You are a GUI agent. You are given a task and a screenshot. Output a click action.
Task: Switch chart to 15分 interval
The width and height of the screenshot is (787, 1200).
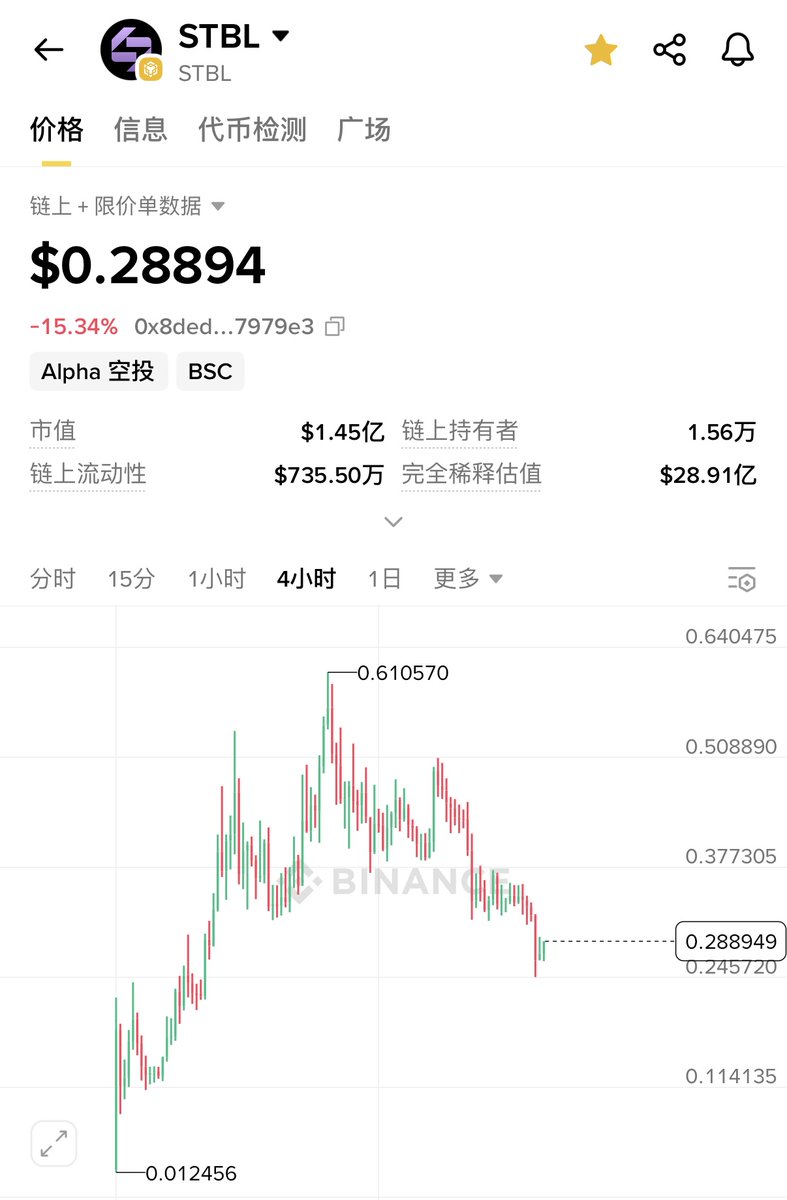click(x=131, y=579)
